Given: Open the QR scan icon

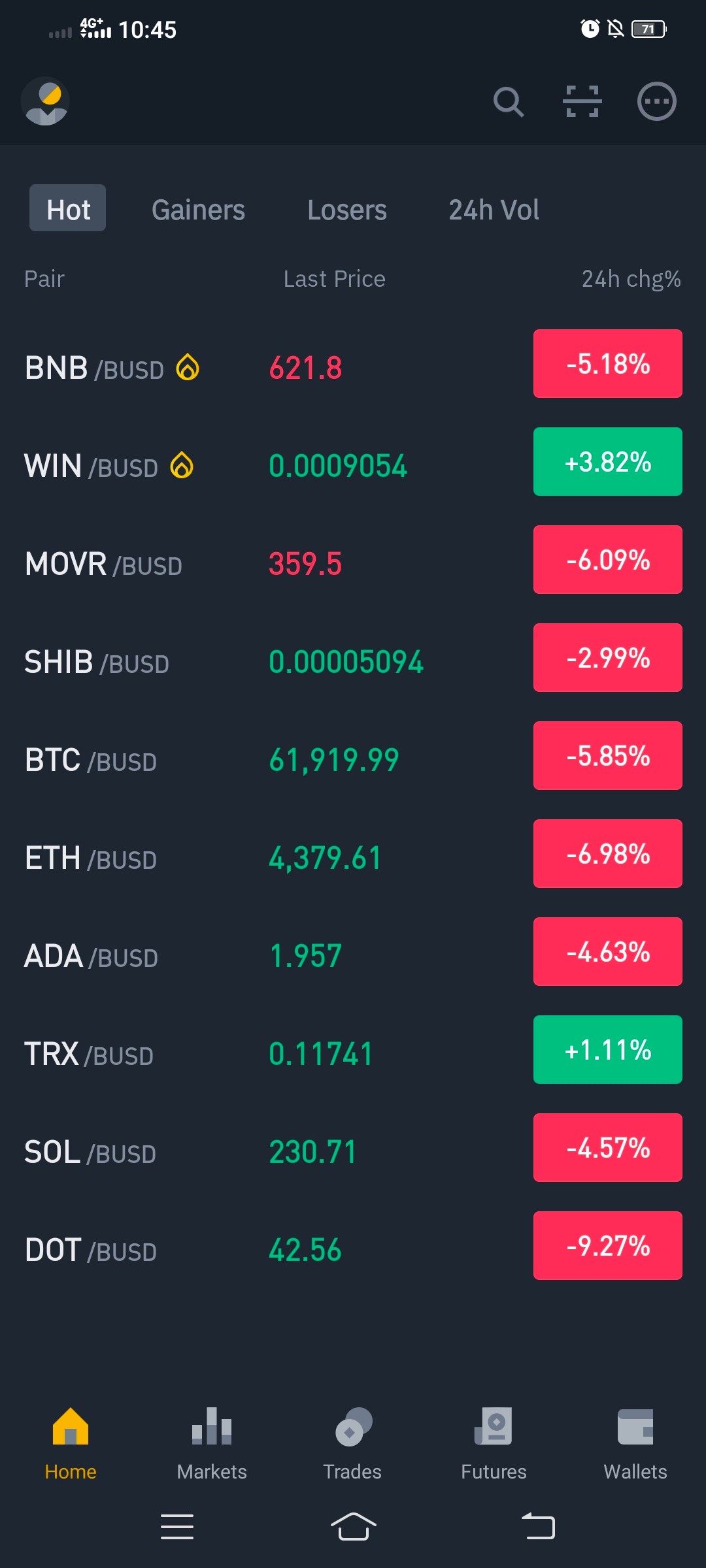Looking at the screenshot, I should pyautogui.click(x=582, y=101).
